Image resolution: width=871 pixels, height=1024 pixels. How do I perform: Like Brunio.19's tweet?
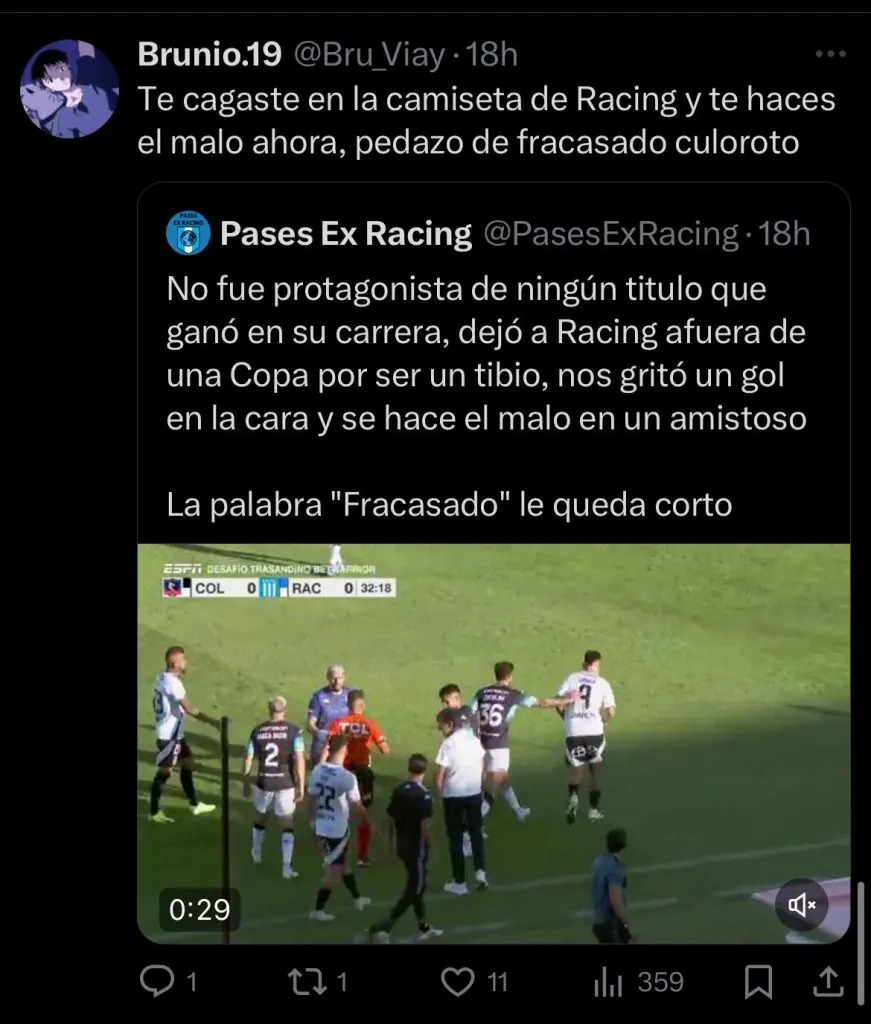point(458,983)
